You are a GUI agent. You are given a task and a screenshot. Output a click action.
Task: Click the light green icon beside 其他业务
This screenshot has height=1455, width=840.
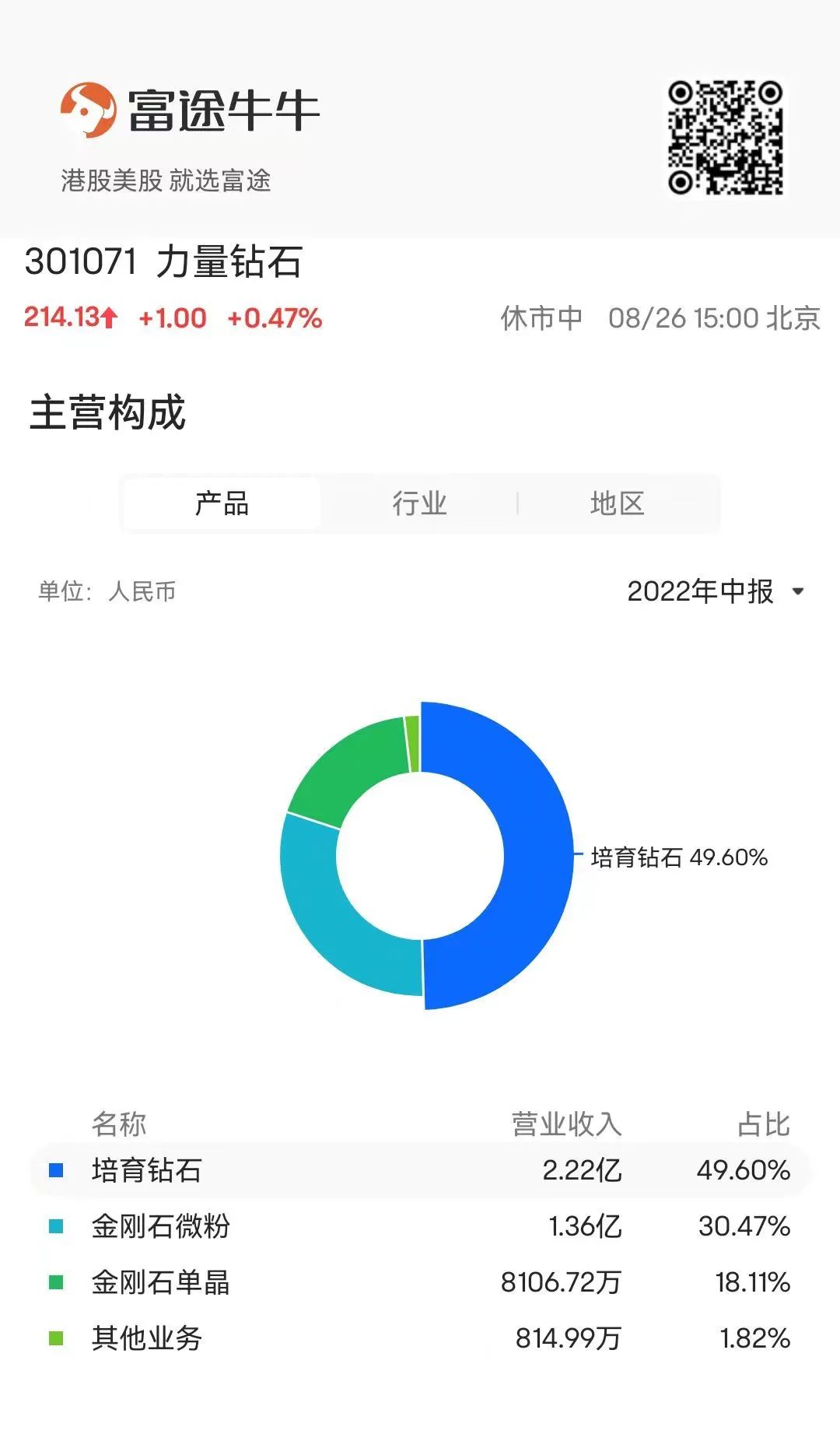pyautogui.click(x=54, y=1337)
